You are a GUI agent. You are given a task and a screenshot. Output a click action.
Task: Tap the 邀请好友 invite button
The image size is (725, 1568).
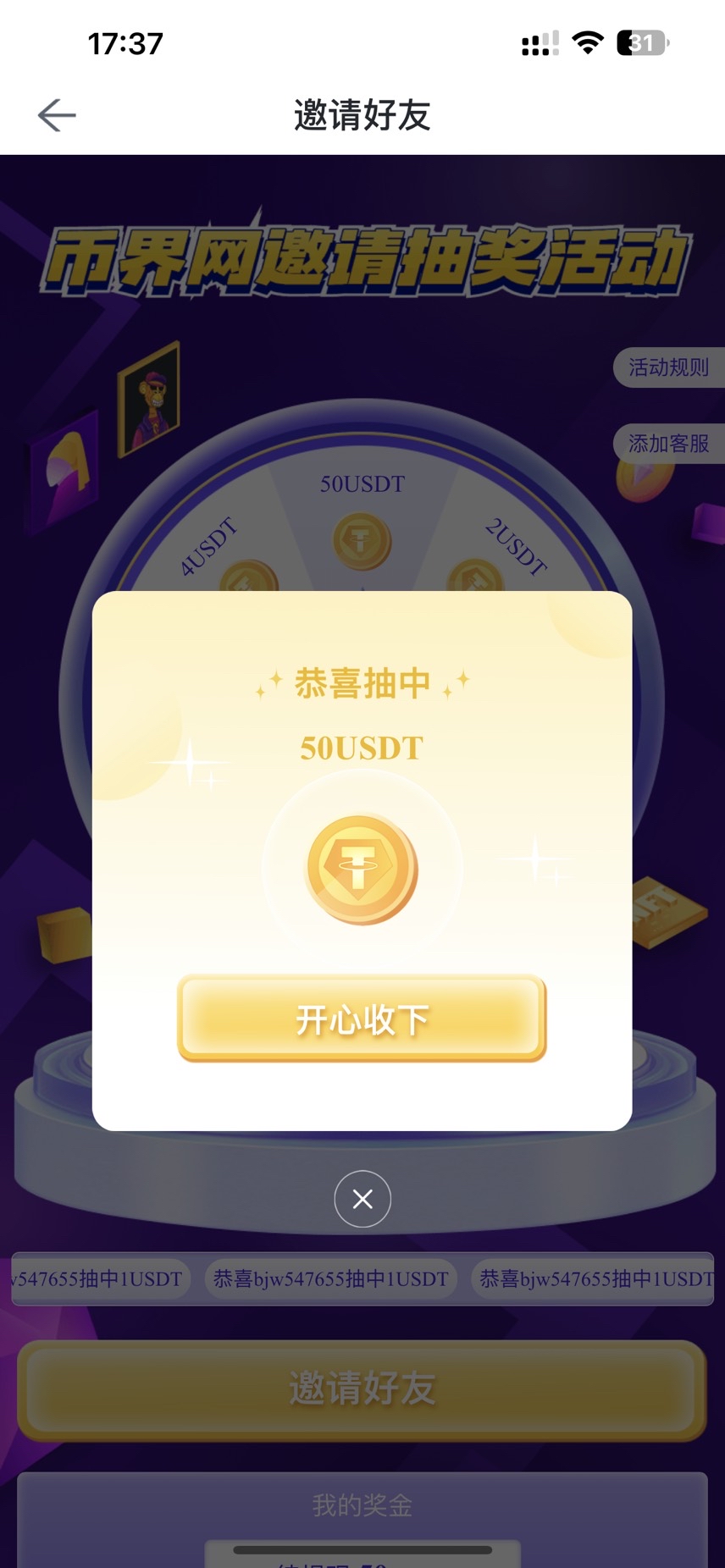pyautogui.click(x=362, y=1389)
